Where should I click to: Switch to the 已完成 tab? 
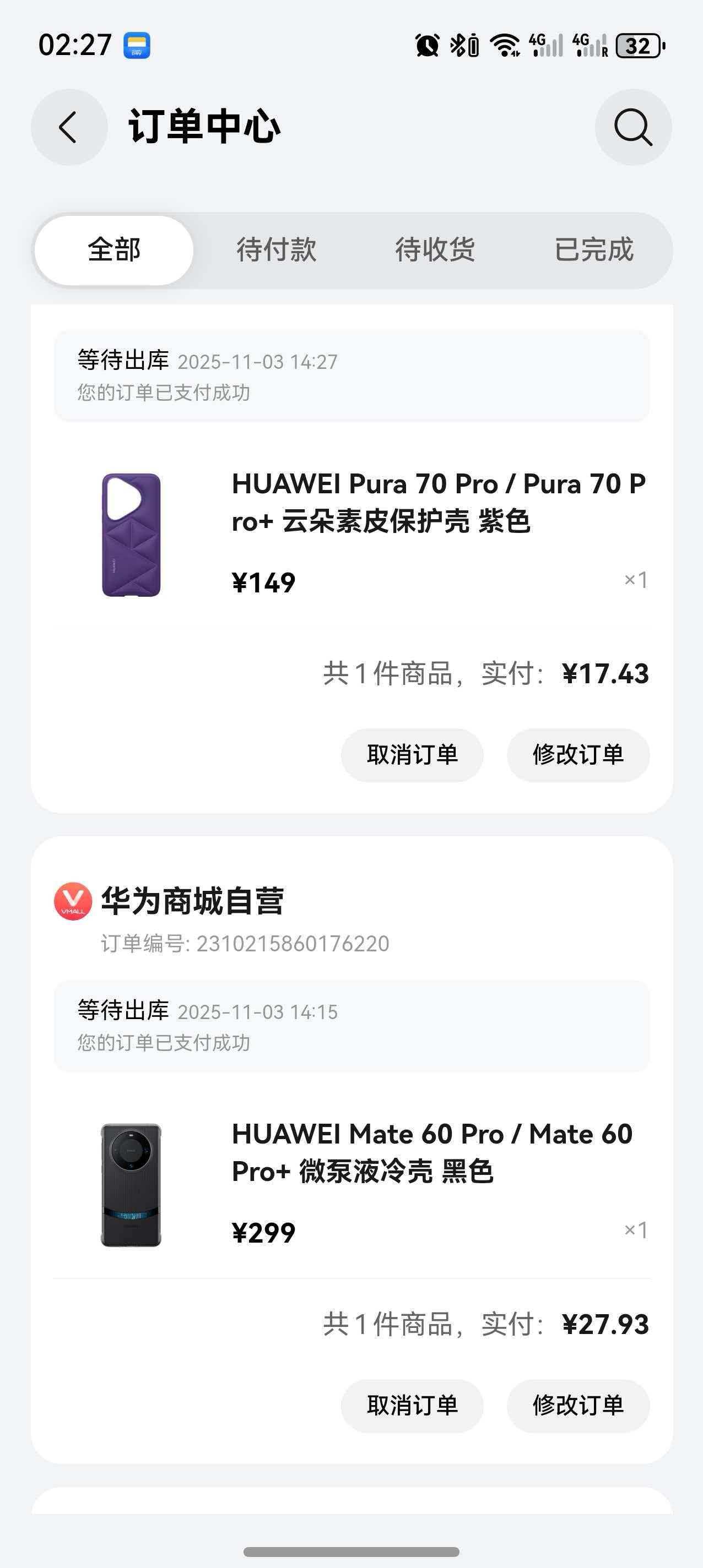point(594,249)
